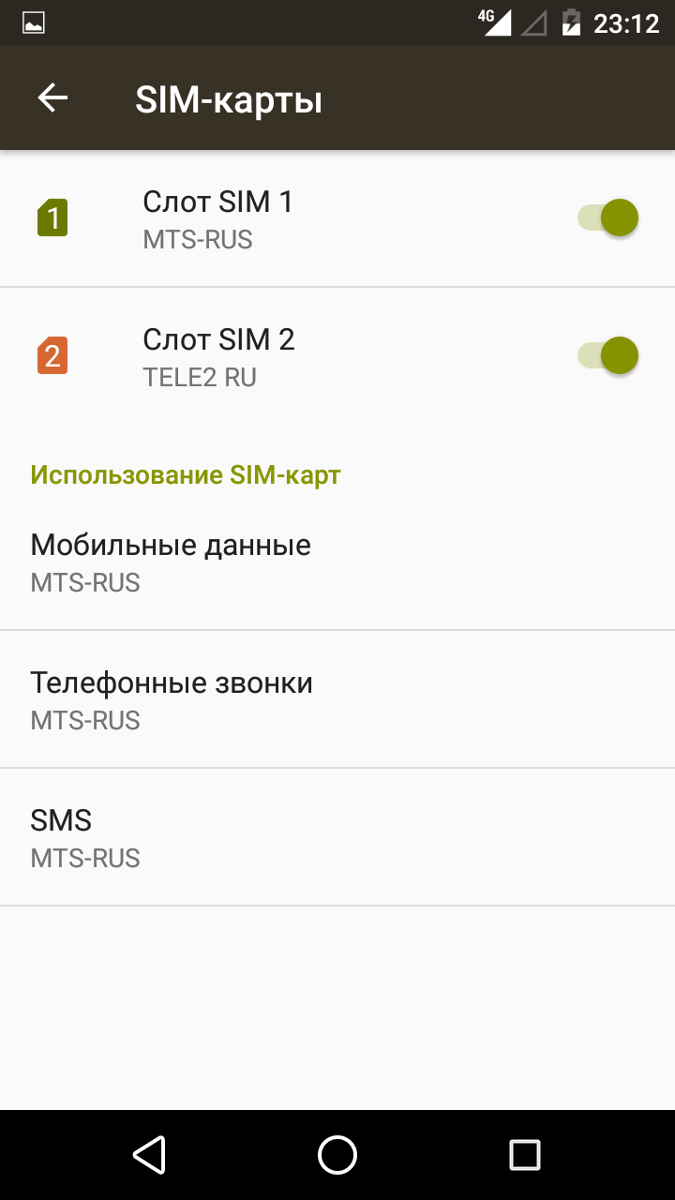Open the Слот SIM 1 settings row
The width and height of the screenshot is (675, 1200).
click(x=337, y=219)
